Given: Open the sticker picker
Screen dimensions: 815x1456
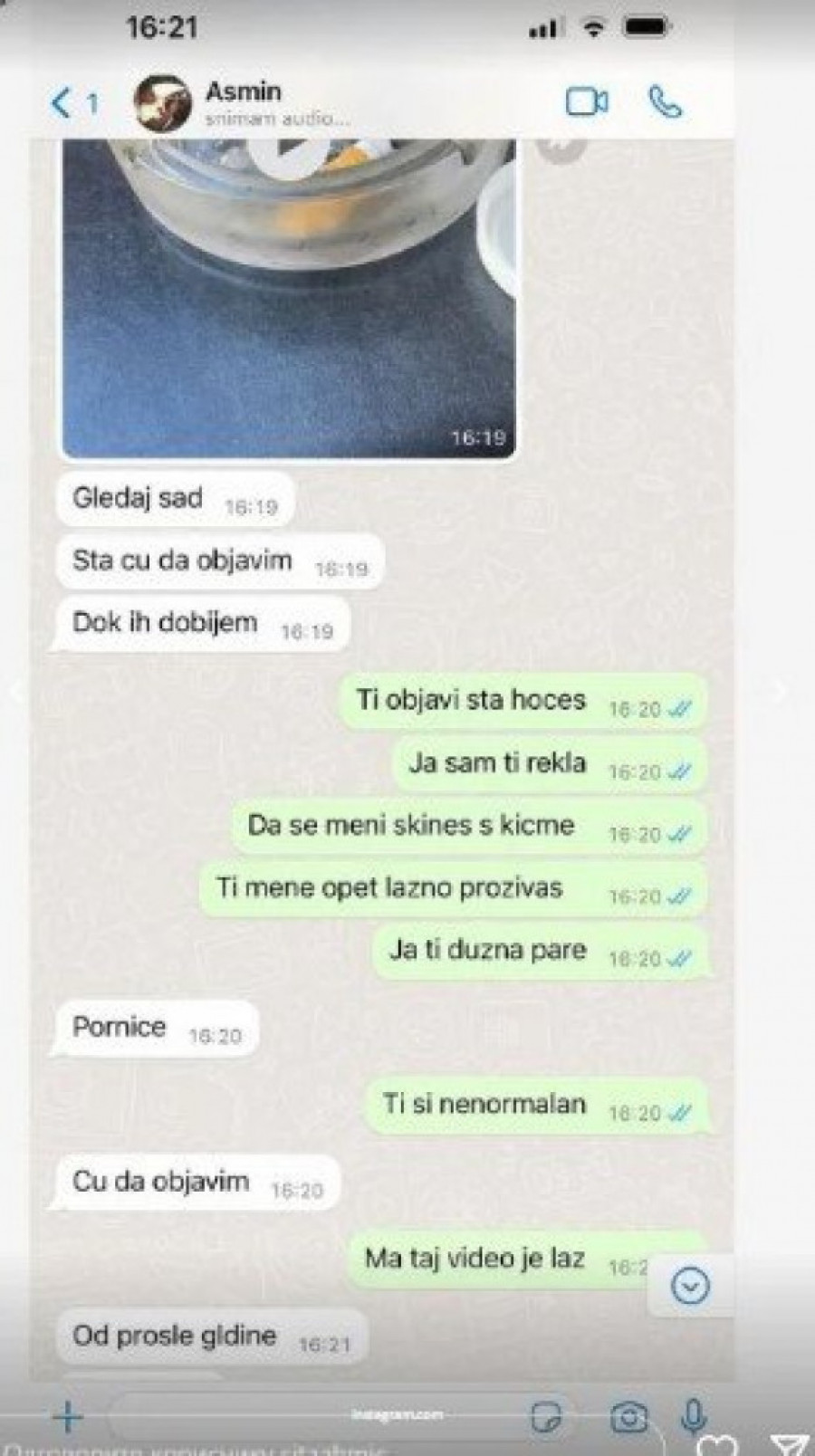Looking at the screenshot, I should [x=546, y=1416].
